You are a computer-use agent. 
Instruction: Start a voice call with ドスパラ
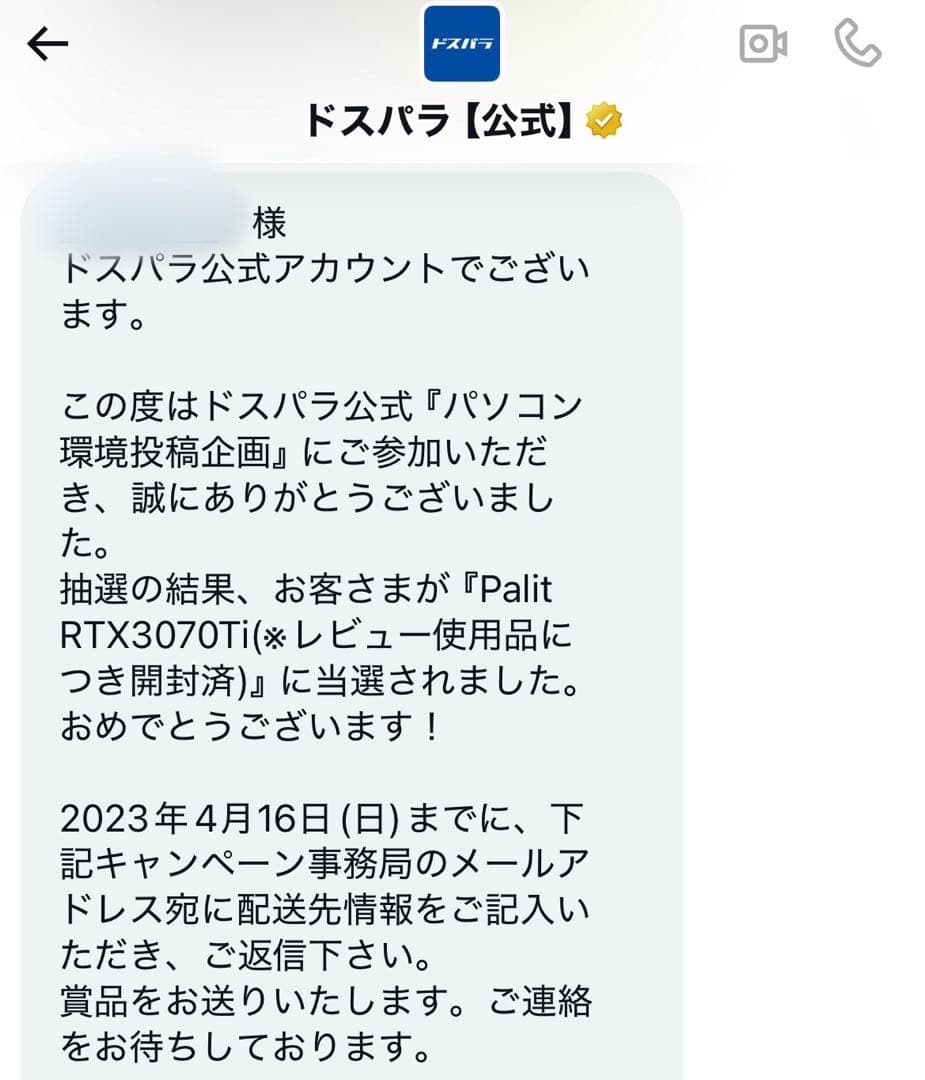point(857,44)
